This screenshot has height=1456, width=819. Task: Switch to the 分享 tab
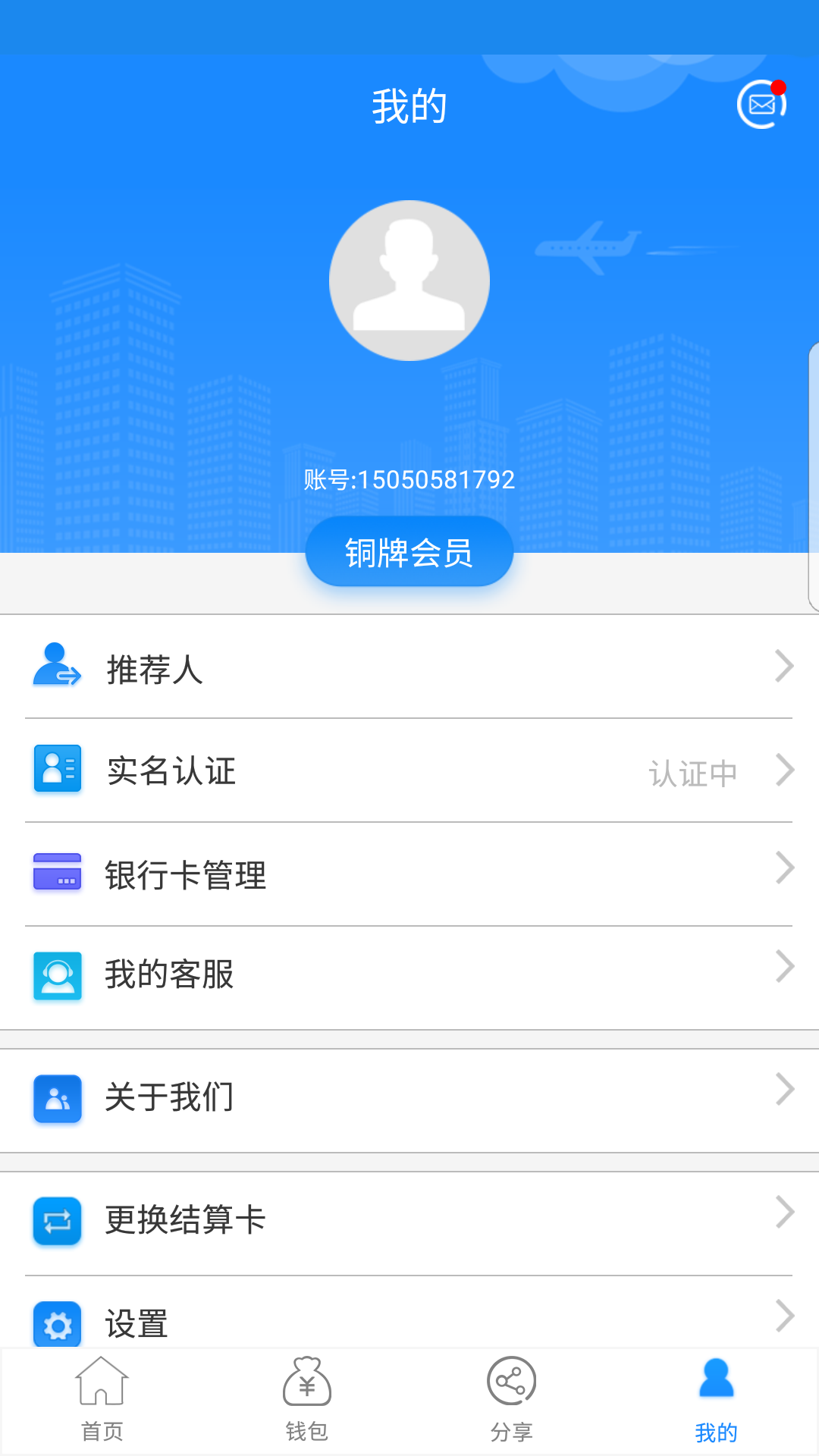[x=512, y=1400]
